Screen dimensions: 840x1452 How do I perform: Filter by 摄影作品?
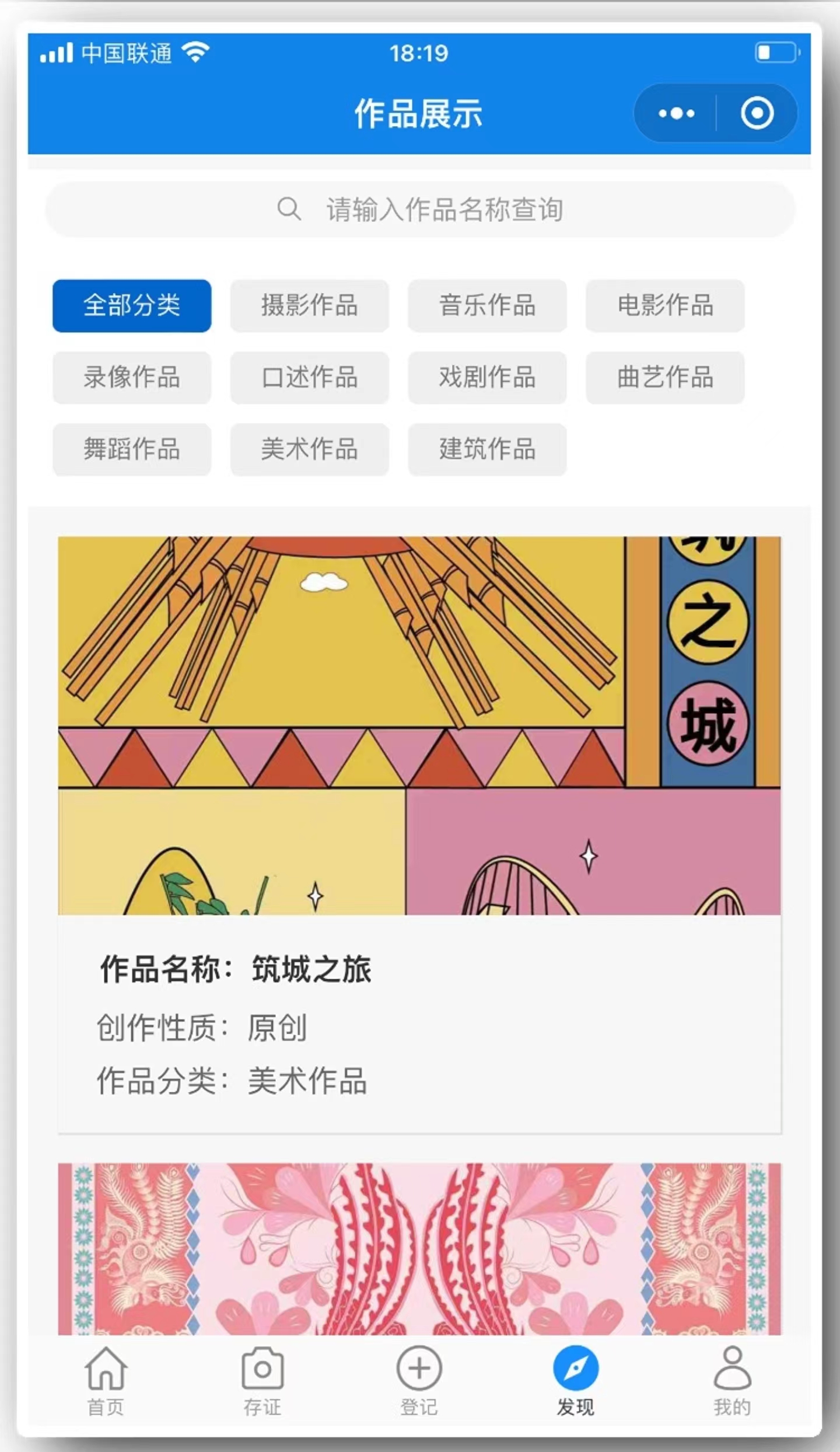(x=309, y=306)
